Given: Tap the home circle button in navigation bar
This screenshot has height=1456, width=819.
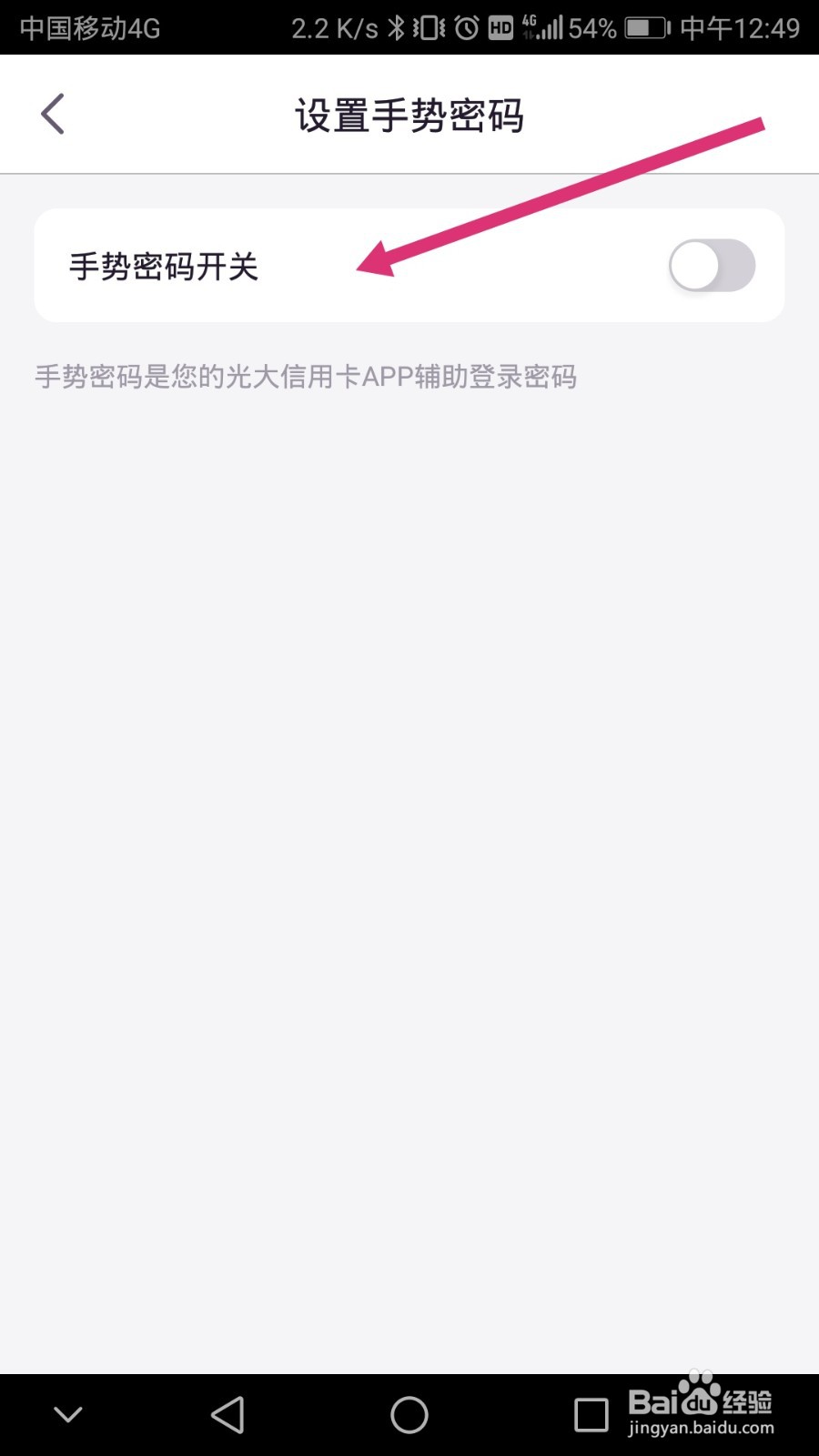Looking at the screenshot, I should 409,1414.
